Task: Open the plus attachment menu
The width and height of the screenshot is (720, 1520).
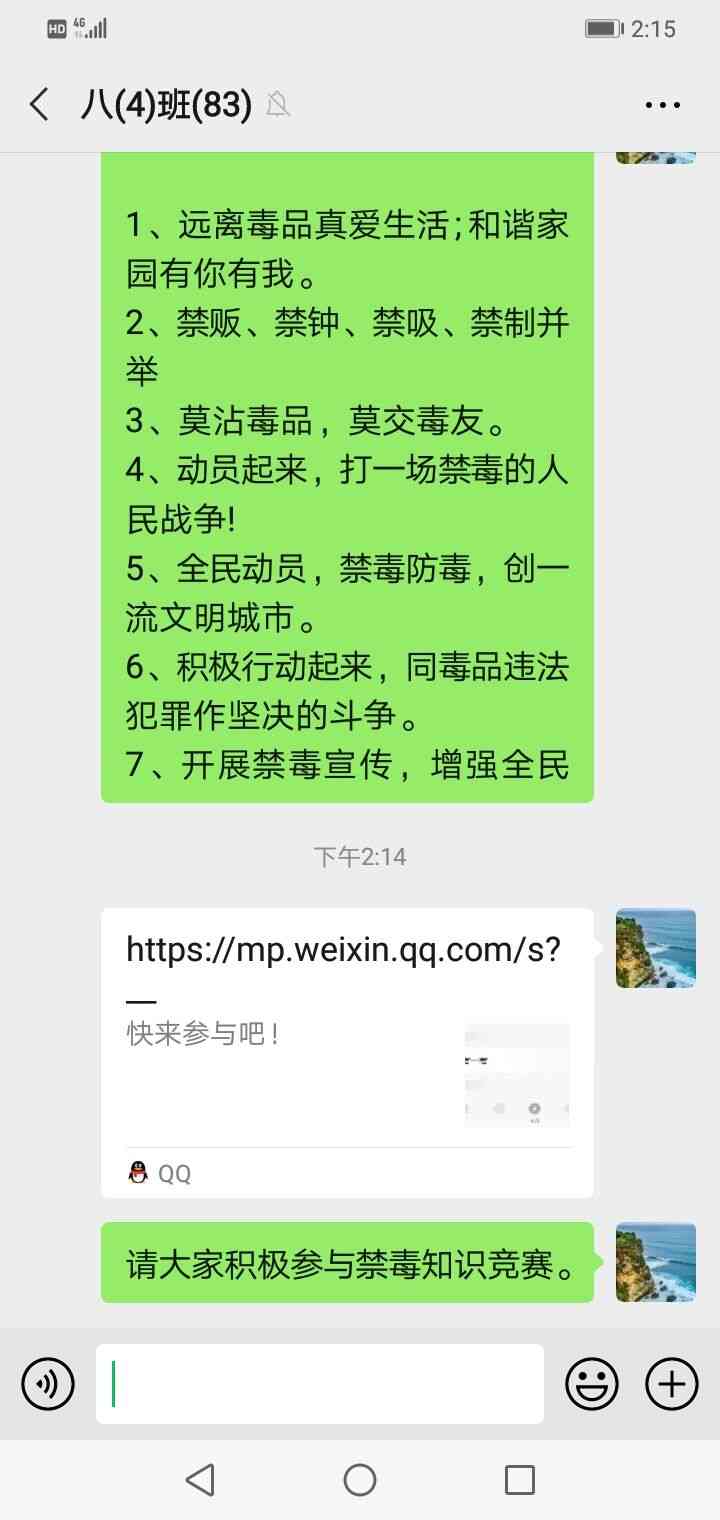Action: point(672,1384)
